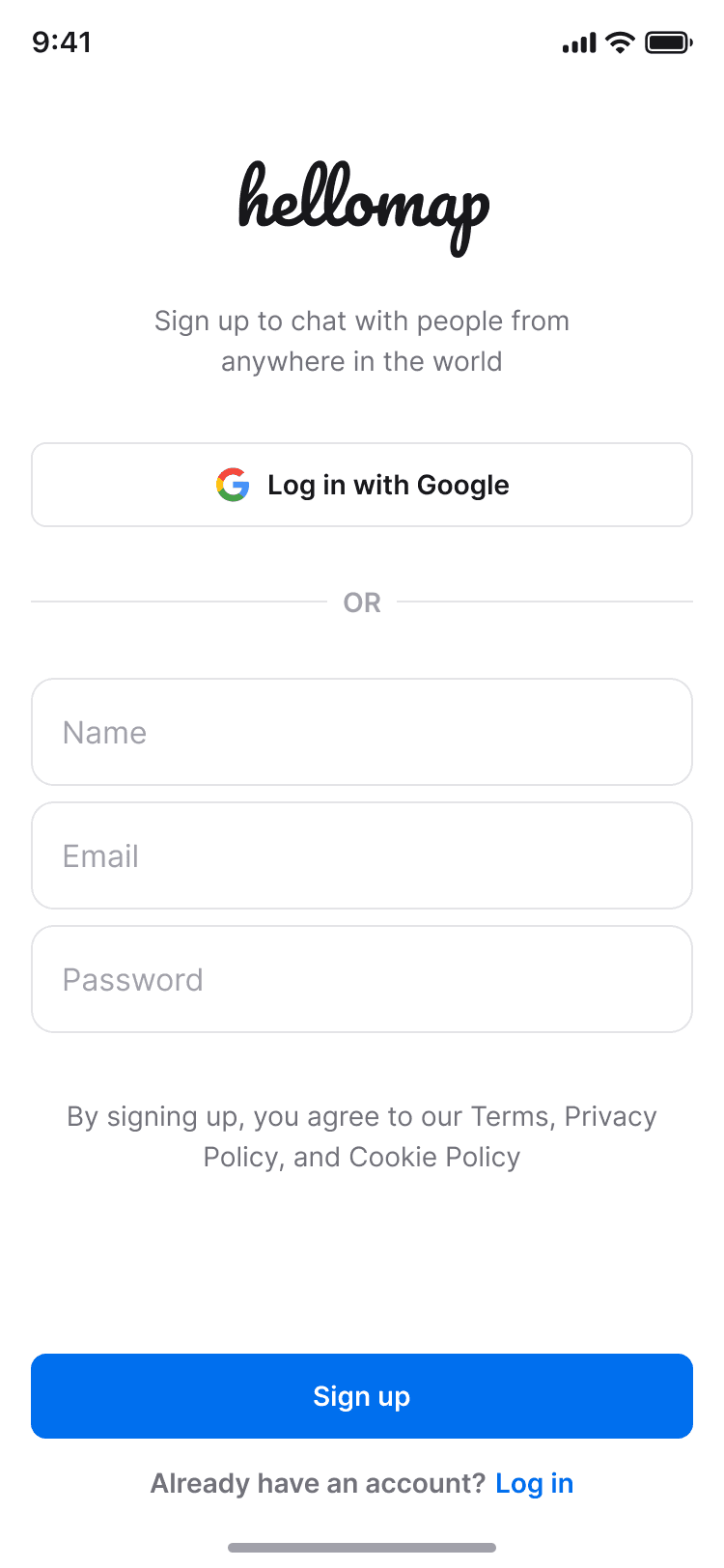Continue with Log in with Google
Image resolution: width=724 pixels, height=1568 pixels.
pos(362,485)
